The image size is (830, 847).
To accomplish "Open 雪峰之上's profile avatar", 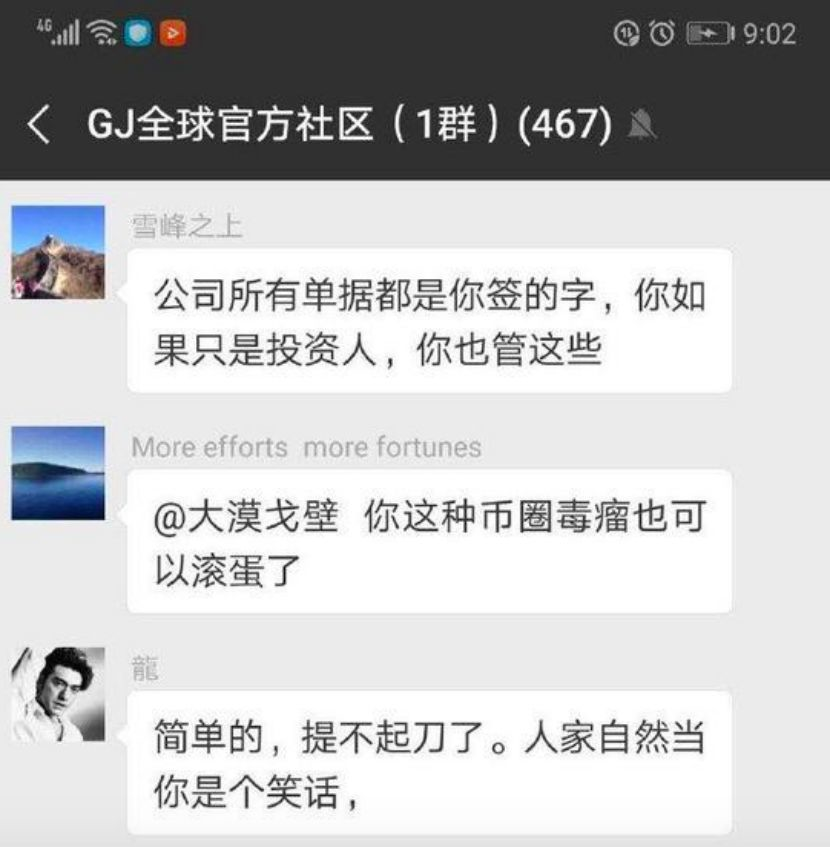I will [x=58, y=252].
